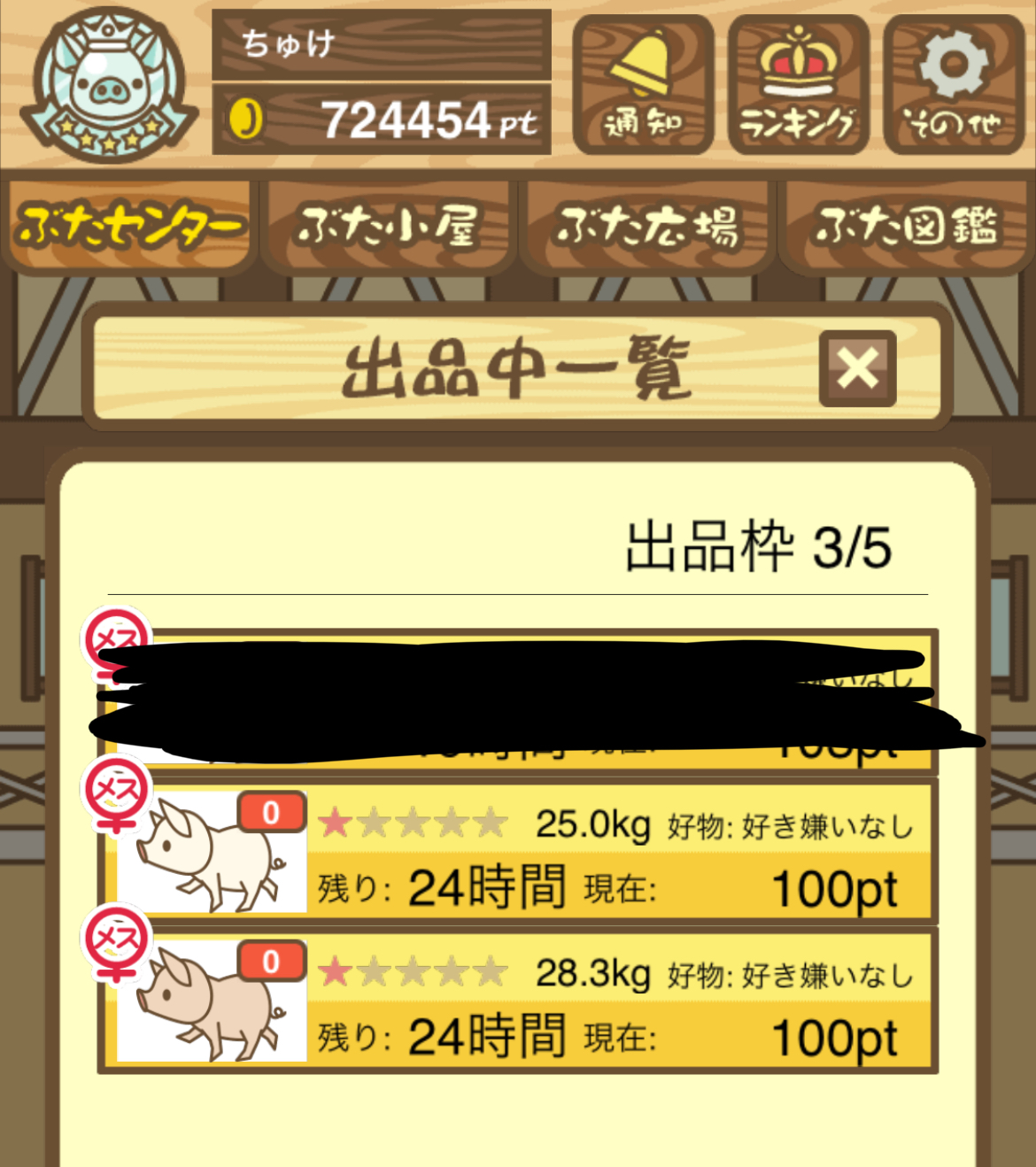Open the その他 gear settings

[x=954, y=85]
